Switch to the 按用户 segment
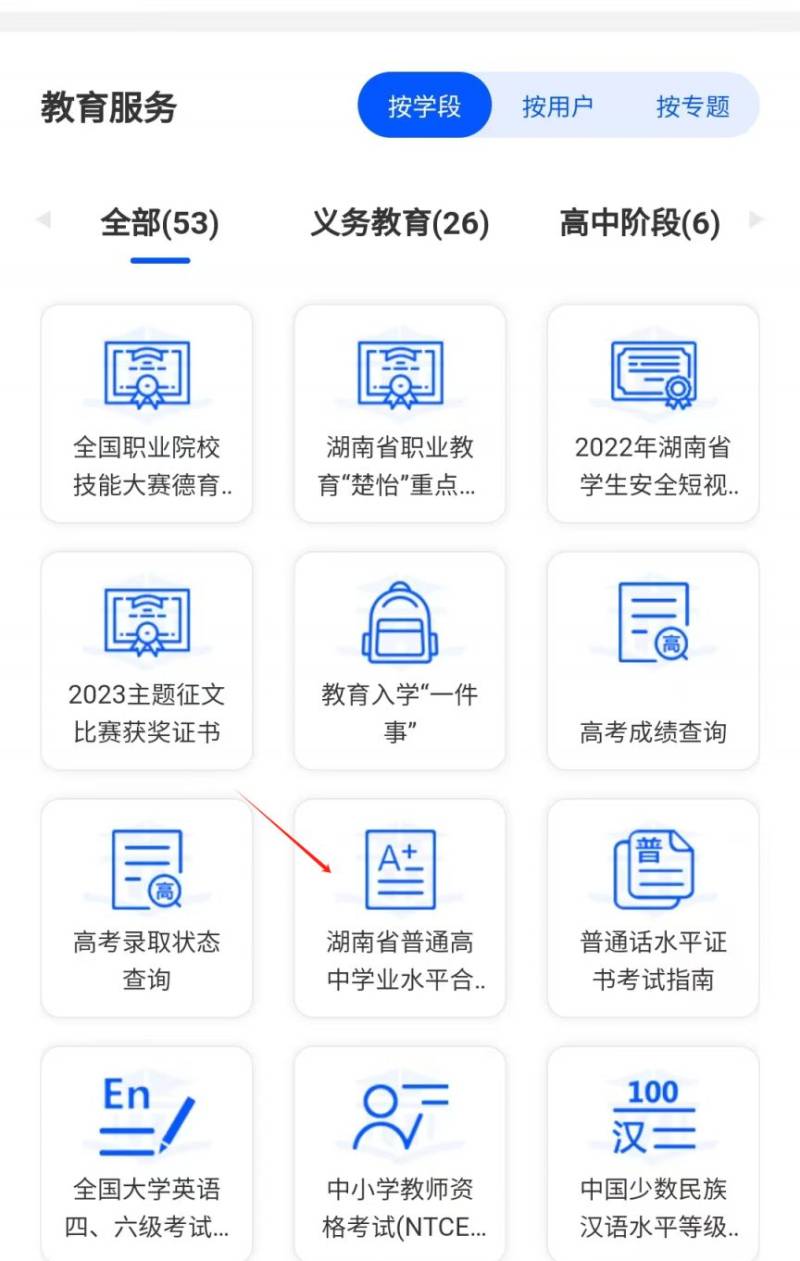The width and height of the screenshot is (800, 1261). click(557, 106)
